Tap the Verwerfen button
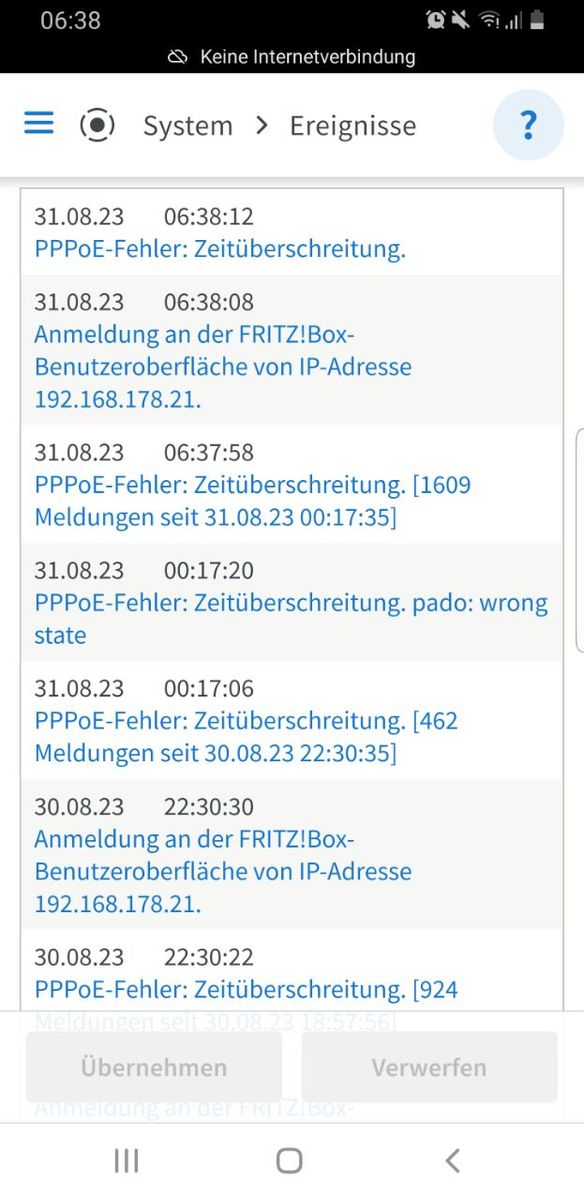 (x=429, y=1067)
